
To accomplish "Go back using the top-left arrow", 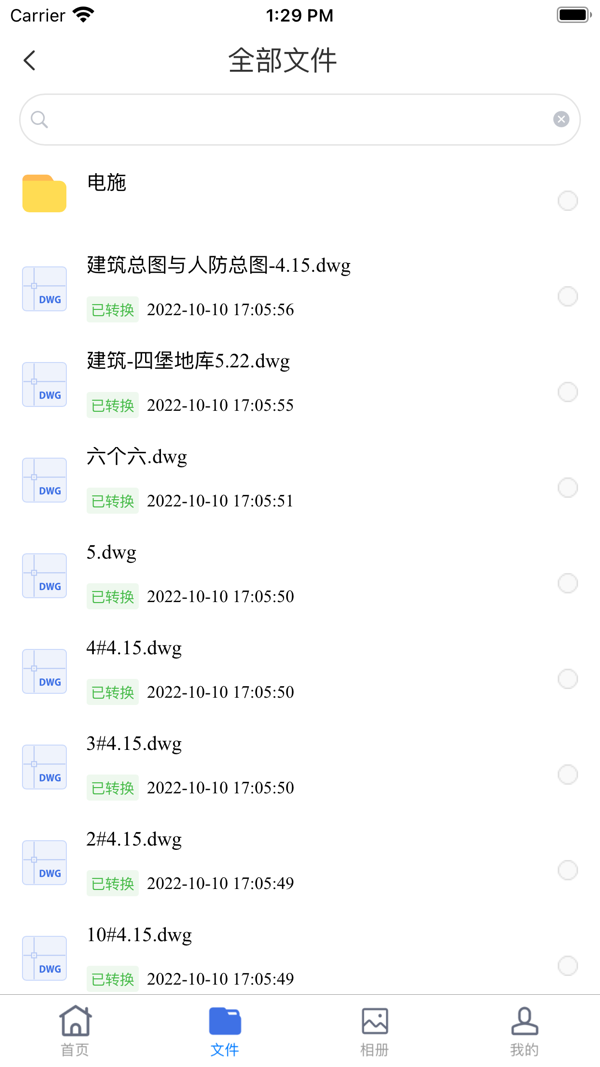I will click(x=30, y=60).
